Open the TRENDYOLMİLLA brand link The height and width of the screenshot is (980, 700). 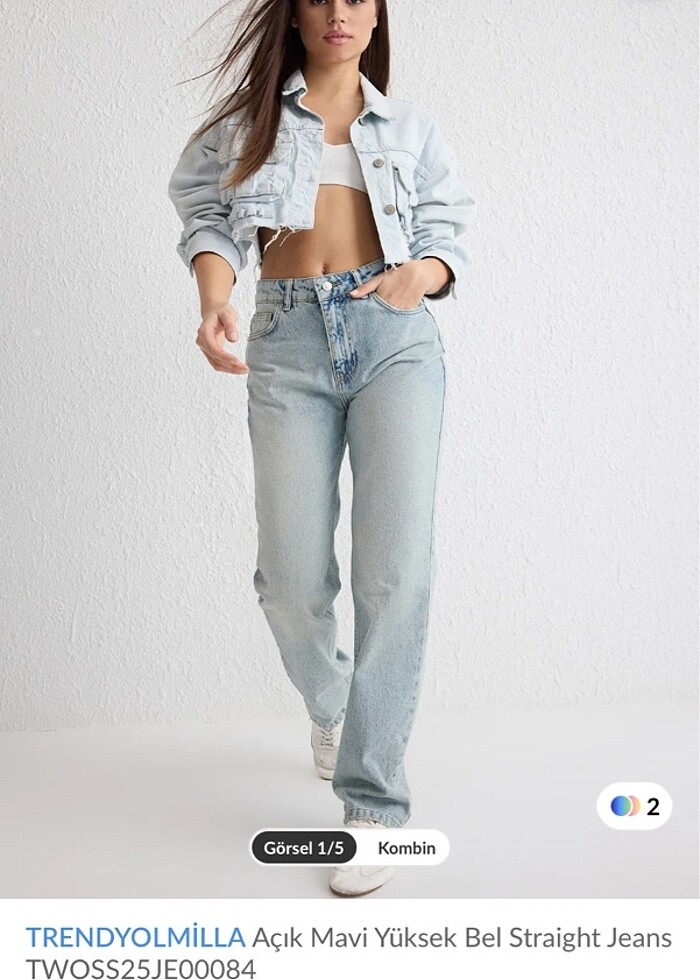(135, 937)
